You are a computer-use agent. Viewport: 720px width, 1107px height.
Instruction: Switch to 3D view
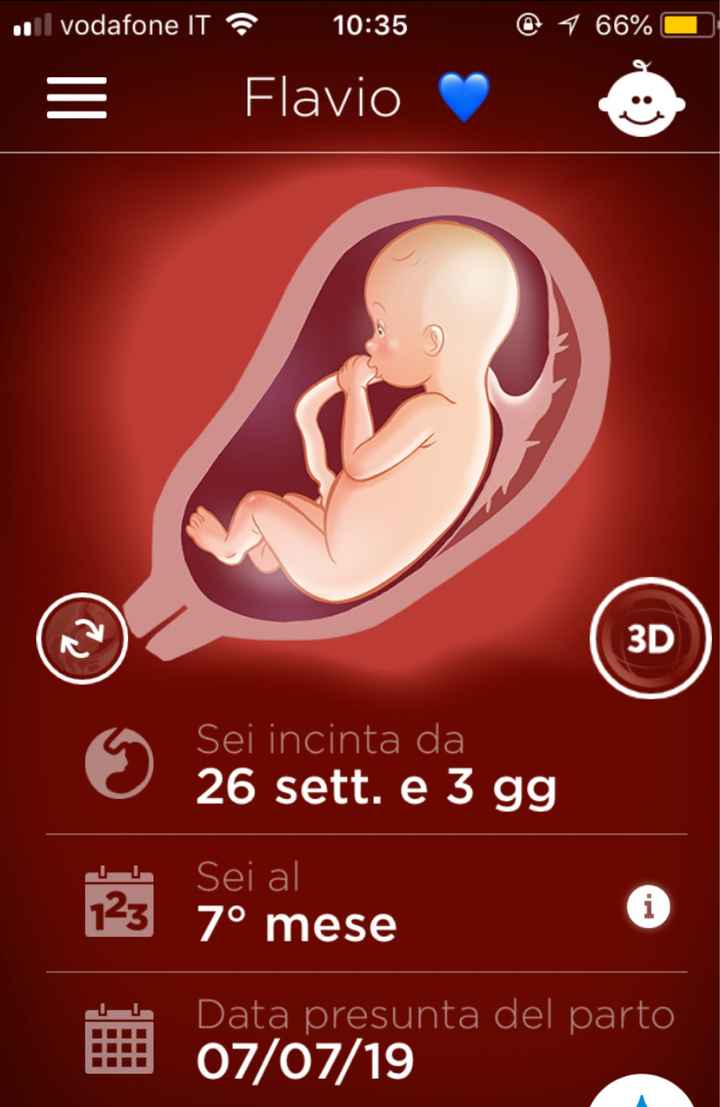pos(650,640)
